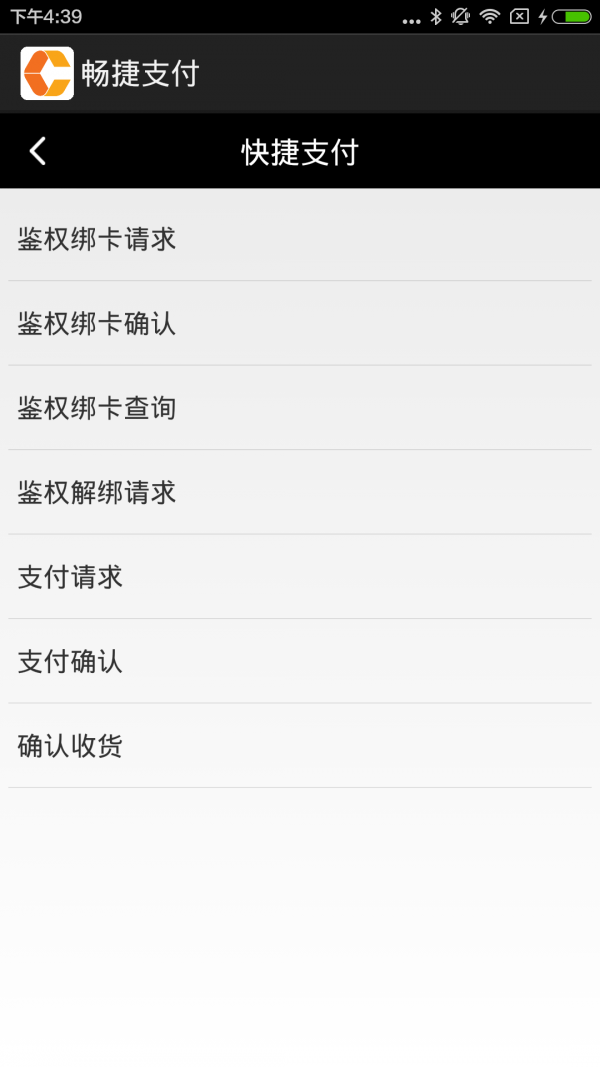
Task: Open 确认收货
Action: coord(300,746)
